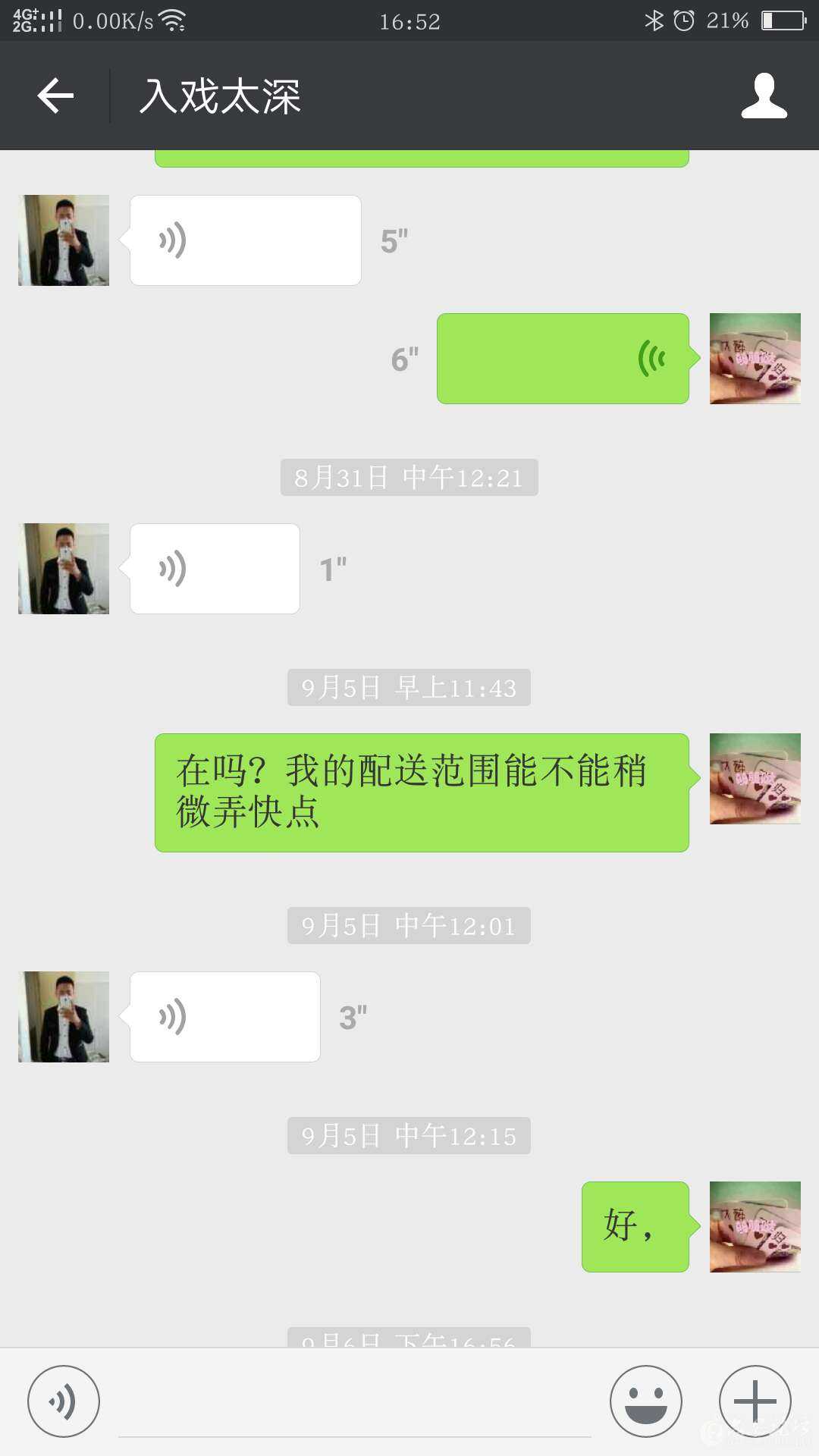Open chat info via the person icon
Image resolution: width=819 pixels, height=1456 pixels.
pyautogui.click(x=764, y=96)
